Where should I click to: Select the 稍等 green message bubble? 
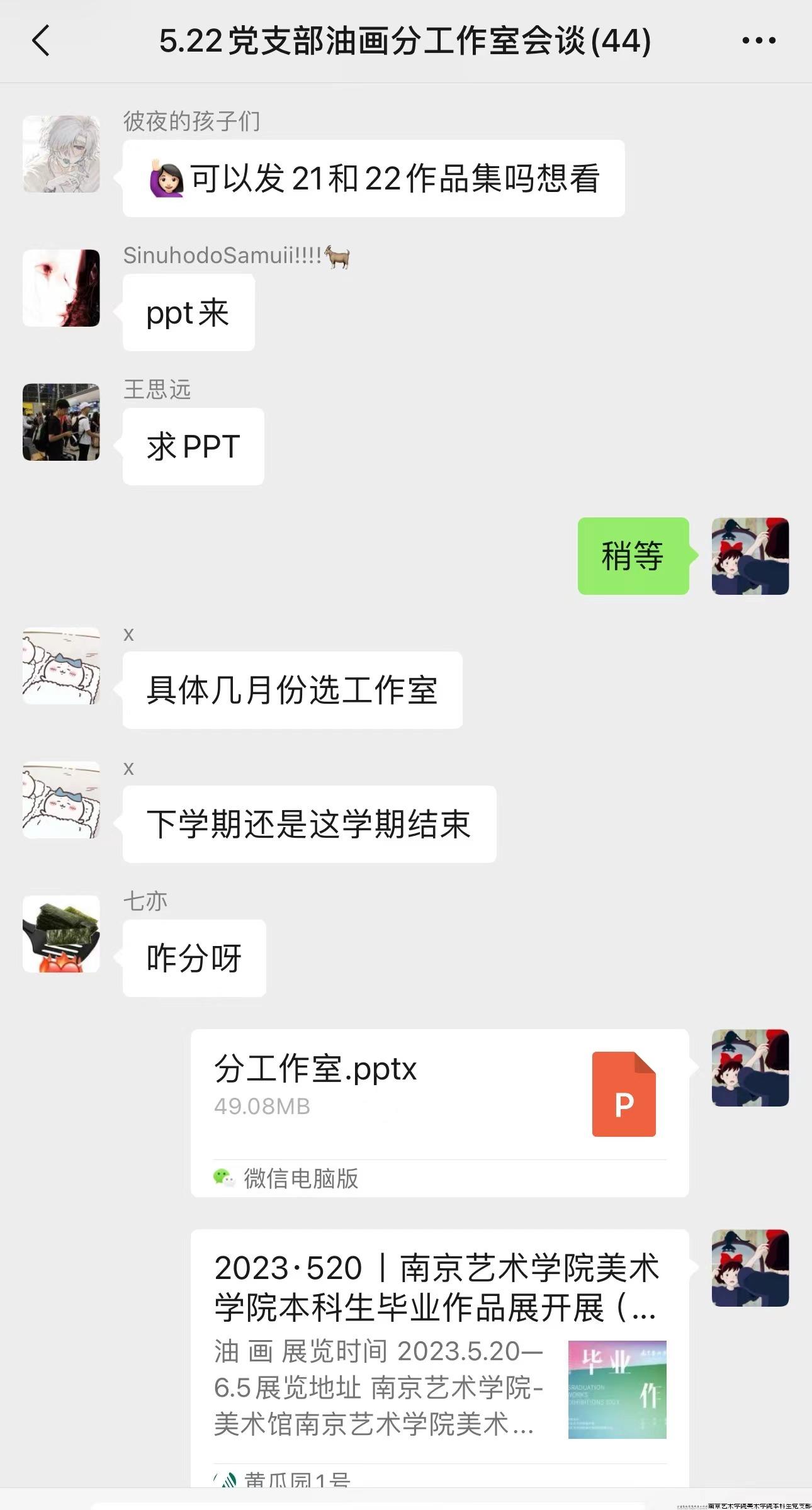[633, 555]
